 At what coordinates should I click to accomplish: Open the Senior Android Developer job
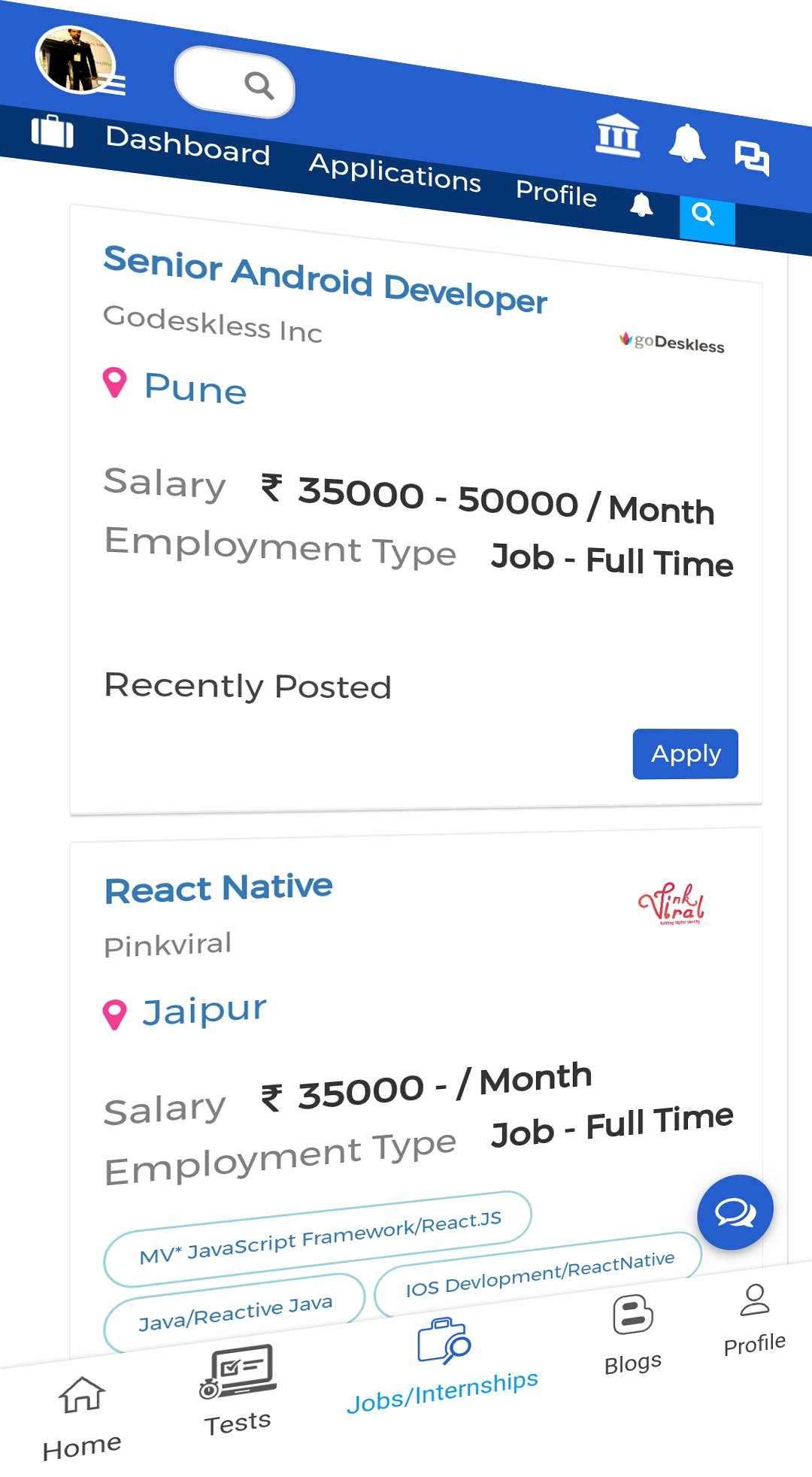[x=325, y=280]
